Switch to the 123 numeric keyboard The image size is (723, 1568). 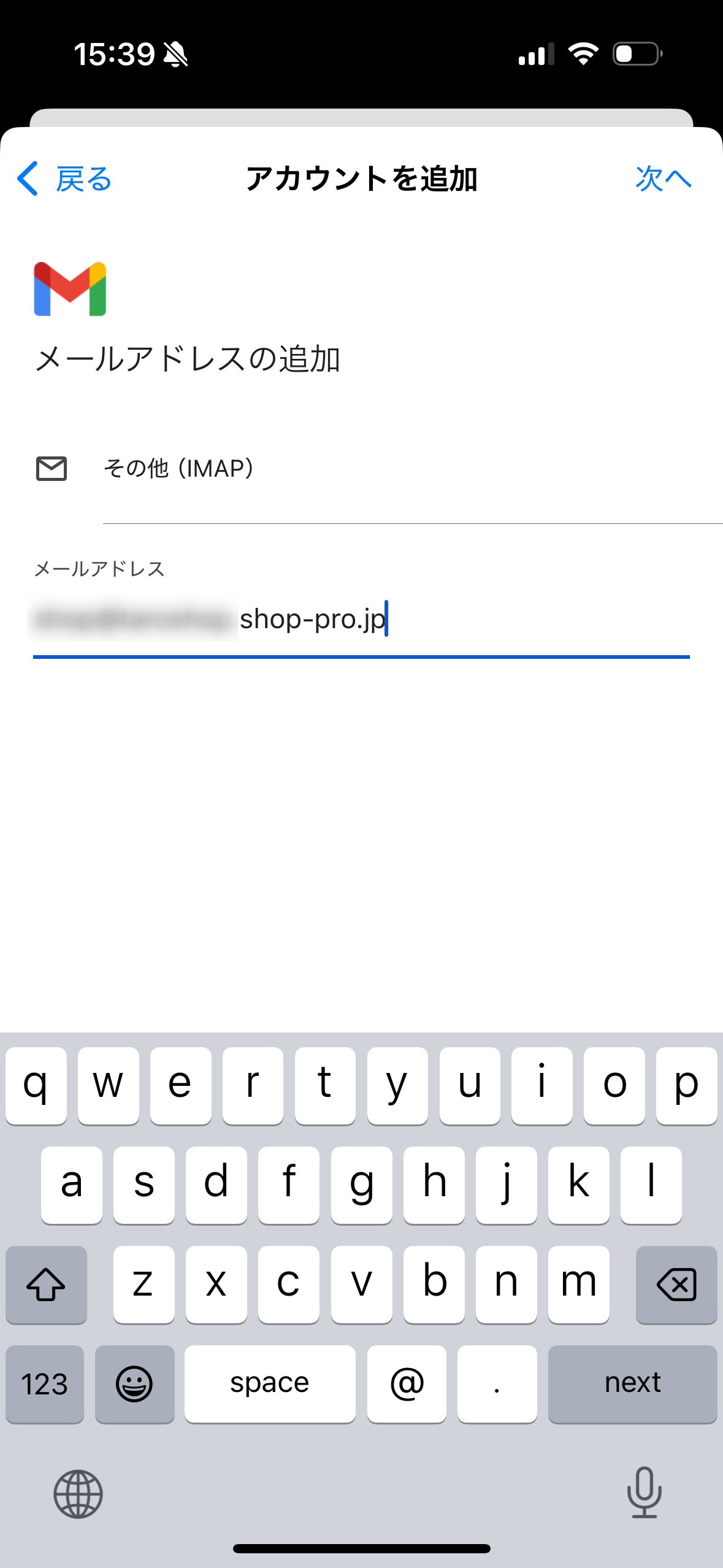[45, 1383]
